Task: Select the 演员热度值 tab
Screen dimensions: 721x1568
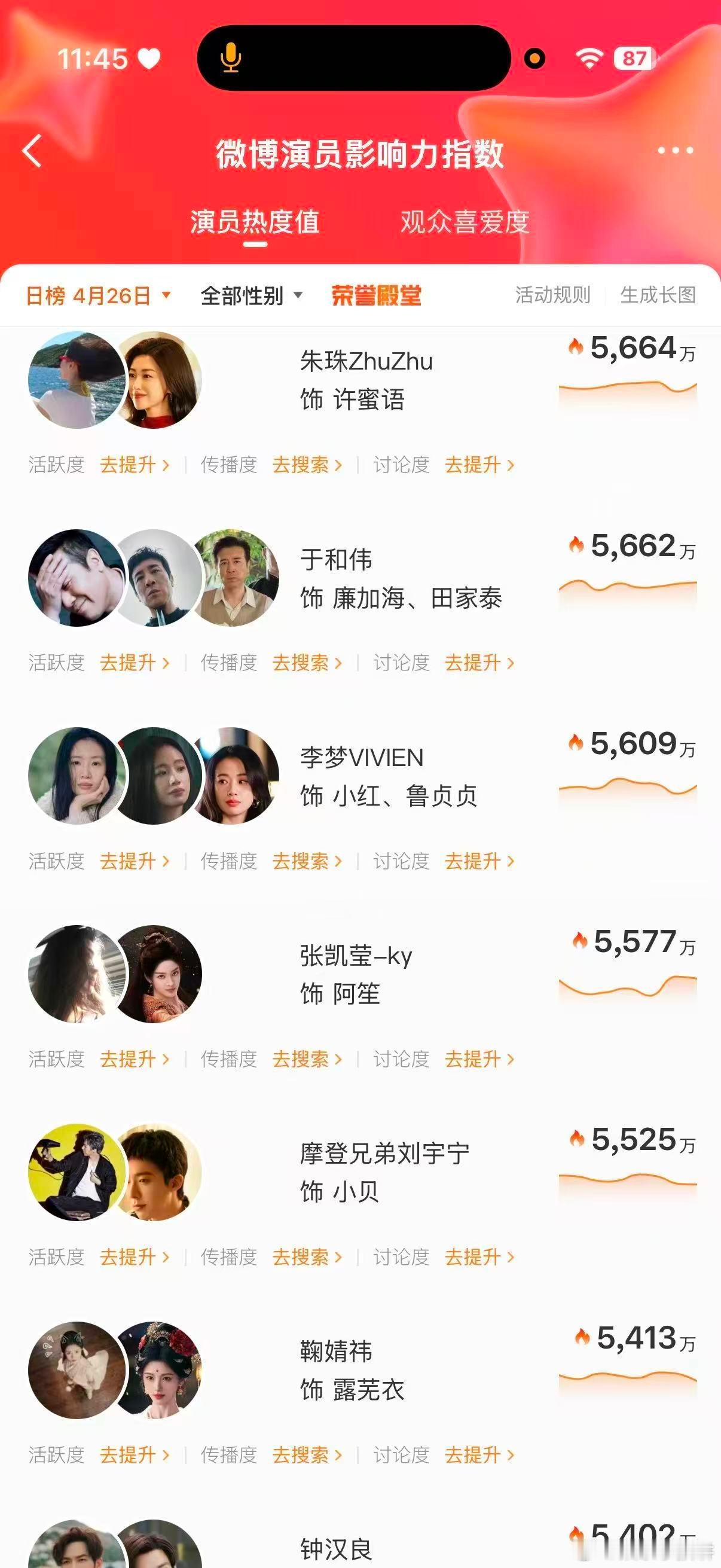Action: tap(256, 223)
